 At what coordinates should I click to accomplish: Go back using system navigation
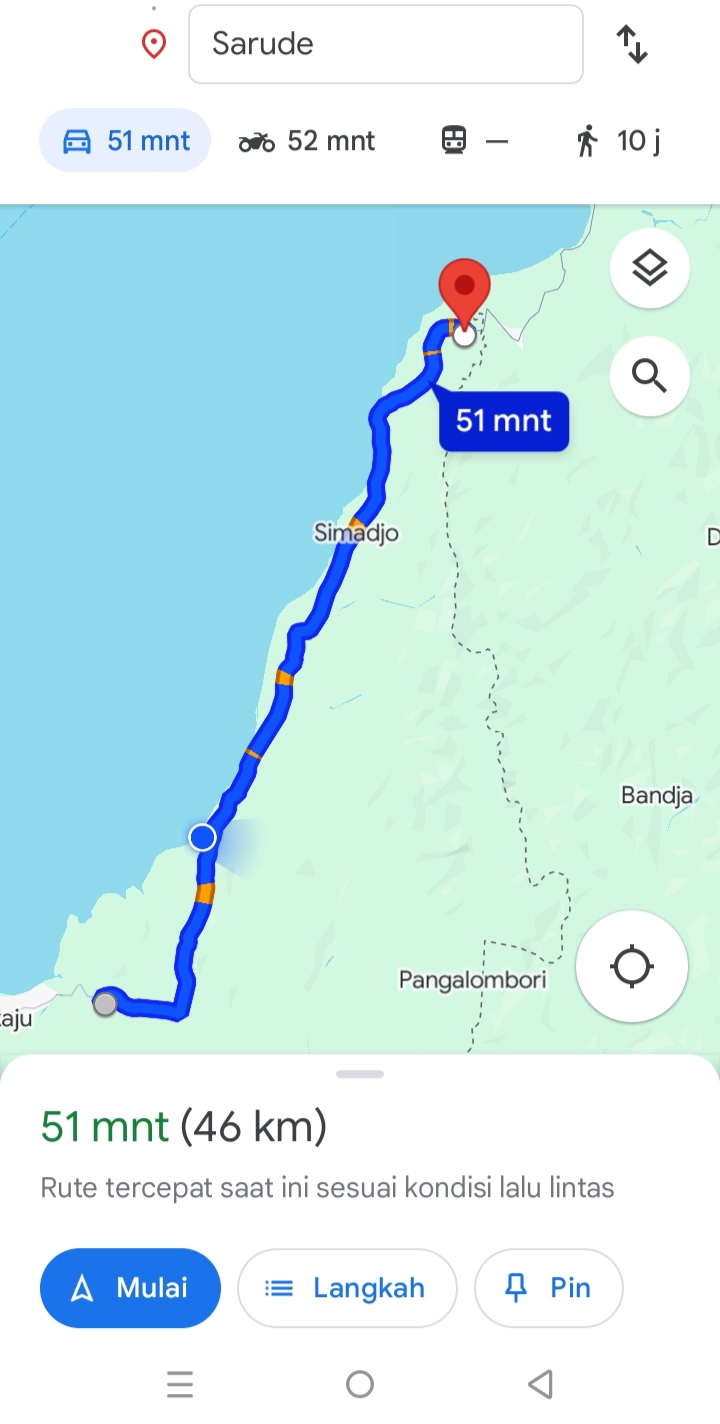pyautogui.click(x=540, y=1384)
